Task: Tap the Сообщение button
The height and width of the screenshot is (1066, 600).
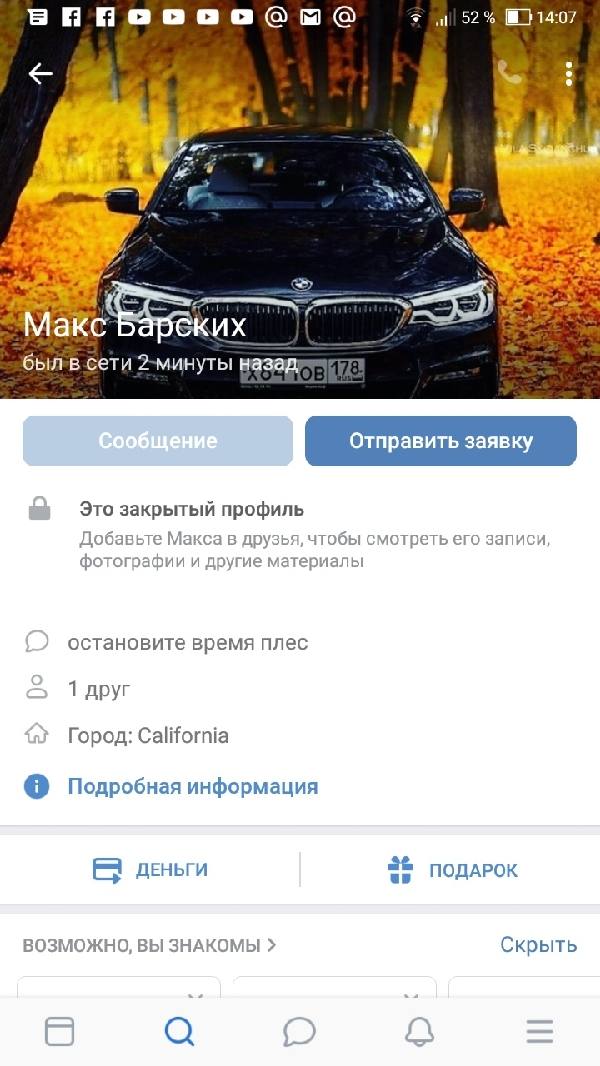Action: (x=158, y=441)
